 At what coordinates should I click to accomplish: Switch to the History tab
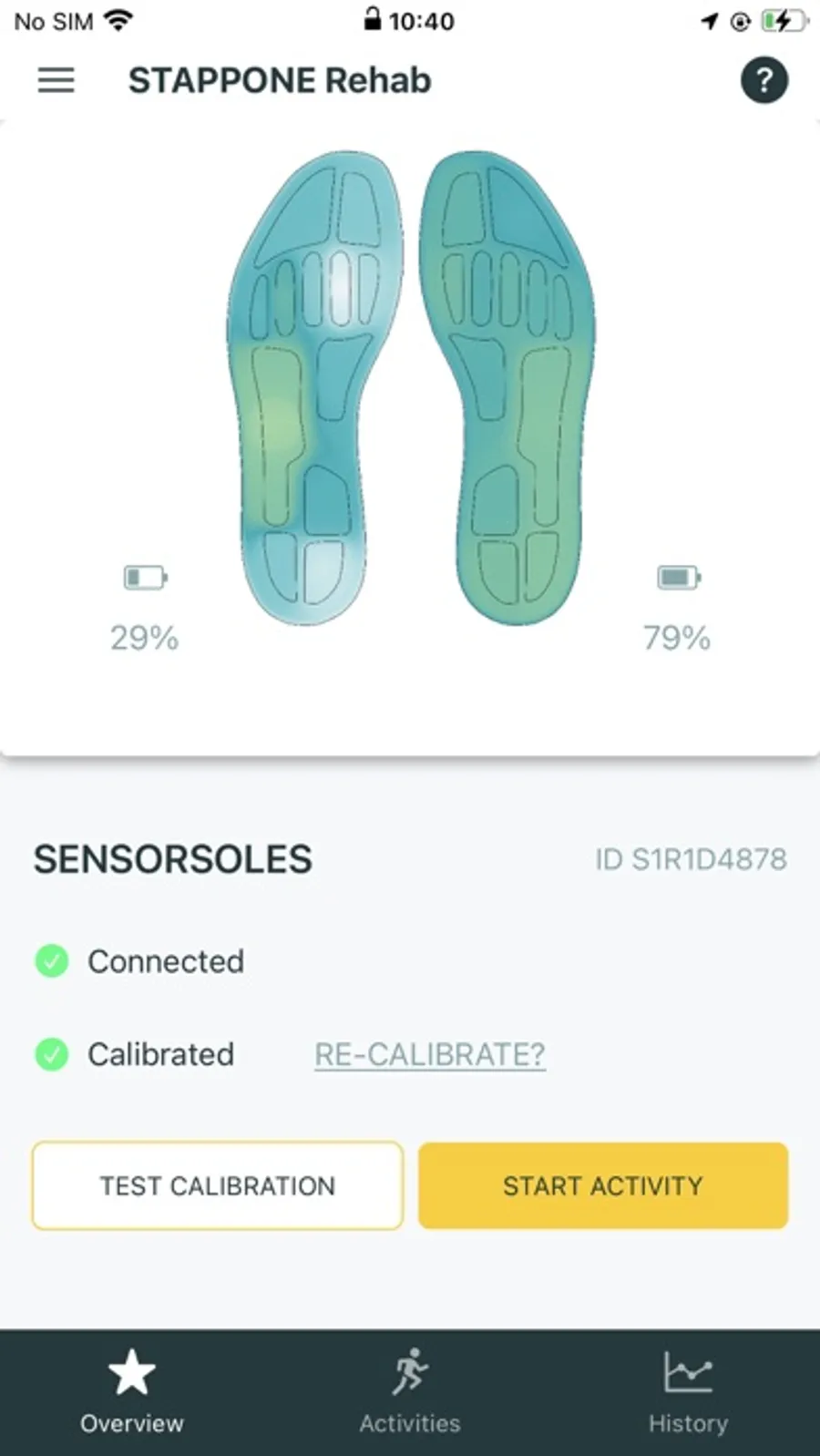click(x=688, y=1394)
